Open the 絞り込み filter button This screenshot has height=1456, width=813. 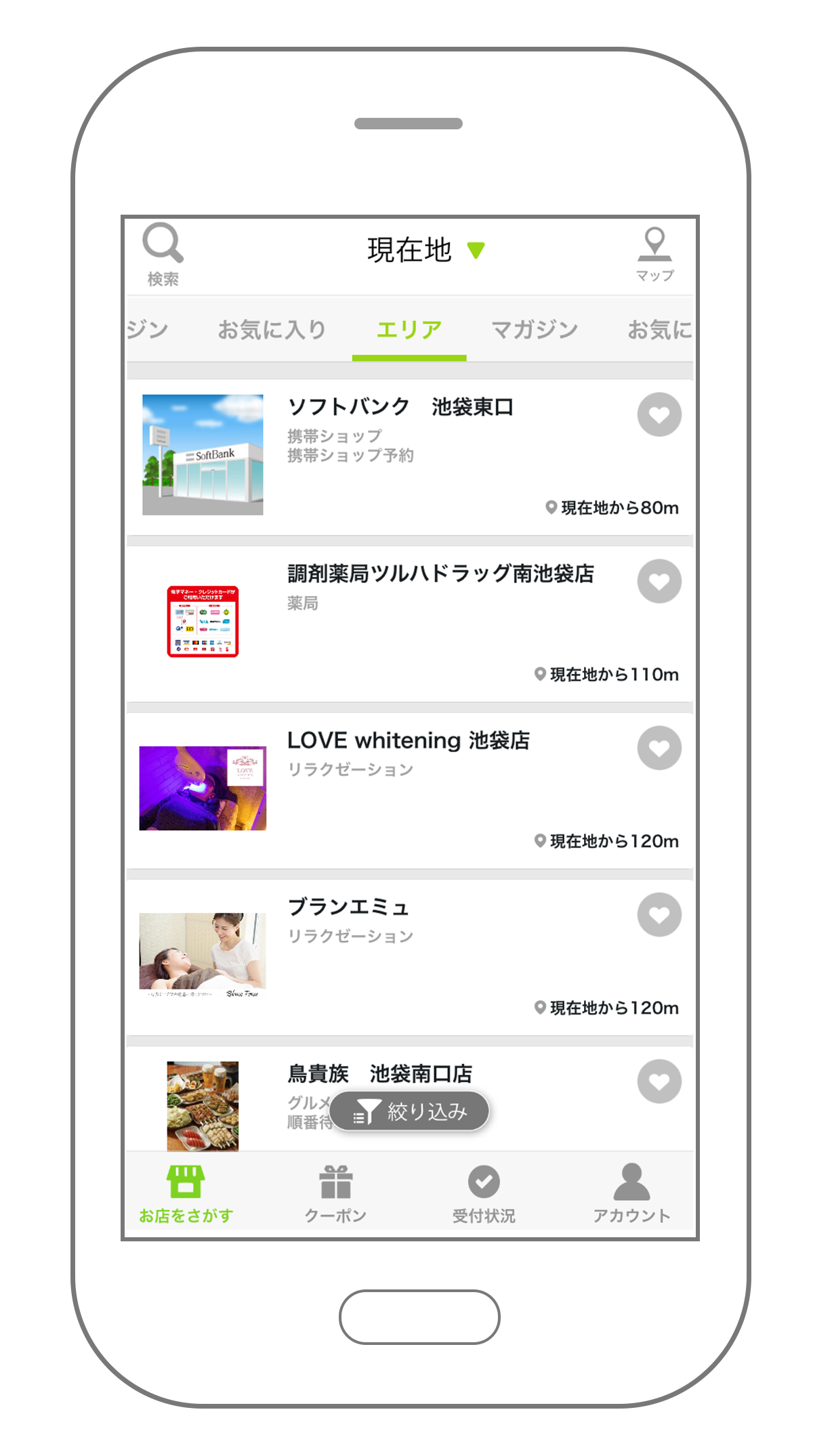point(410,1111)
